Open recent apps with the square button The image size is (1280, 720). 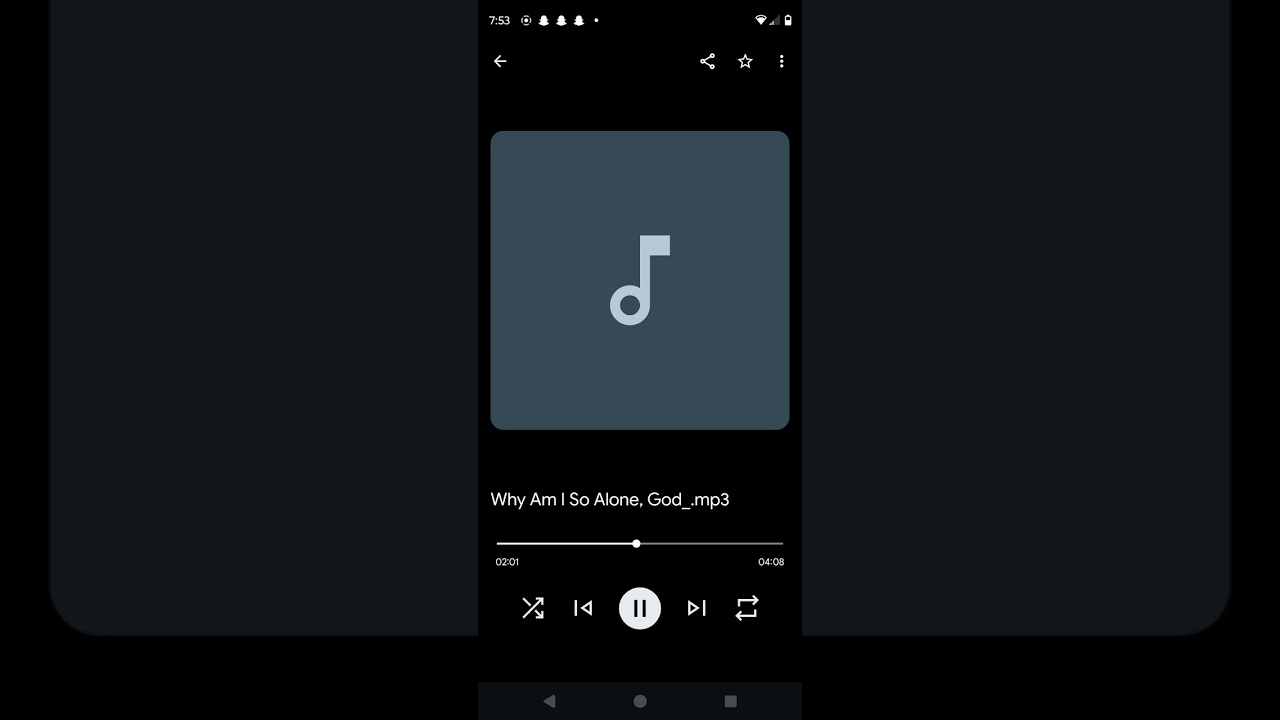[730, 701]
